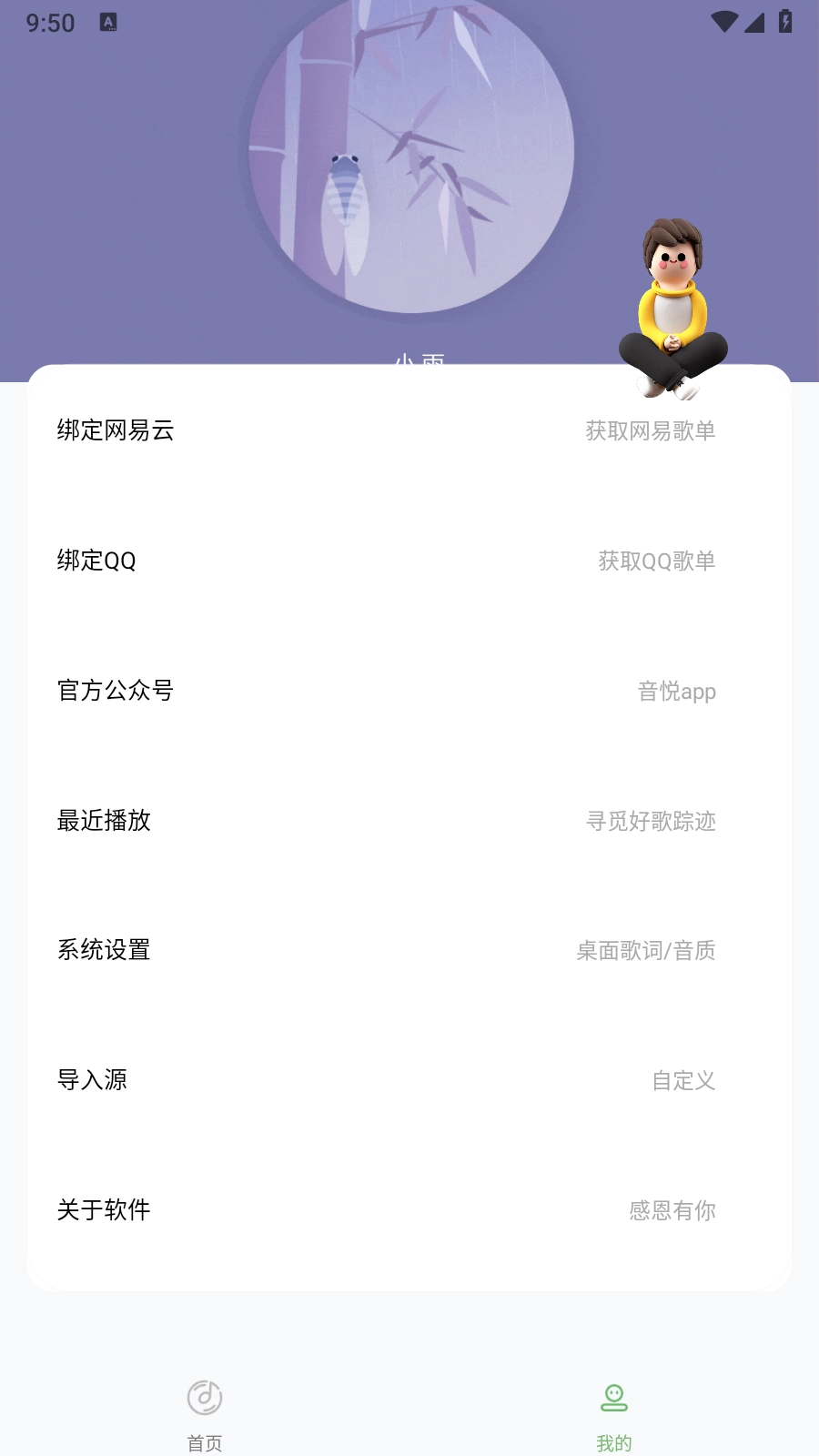This screenshot has height=1456, width=819.
Task: Open 系统设置 settings
Action: [408, 950]
